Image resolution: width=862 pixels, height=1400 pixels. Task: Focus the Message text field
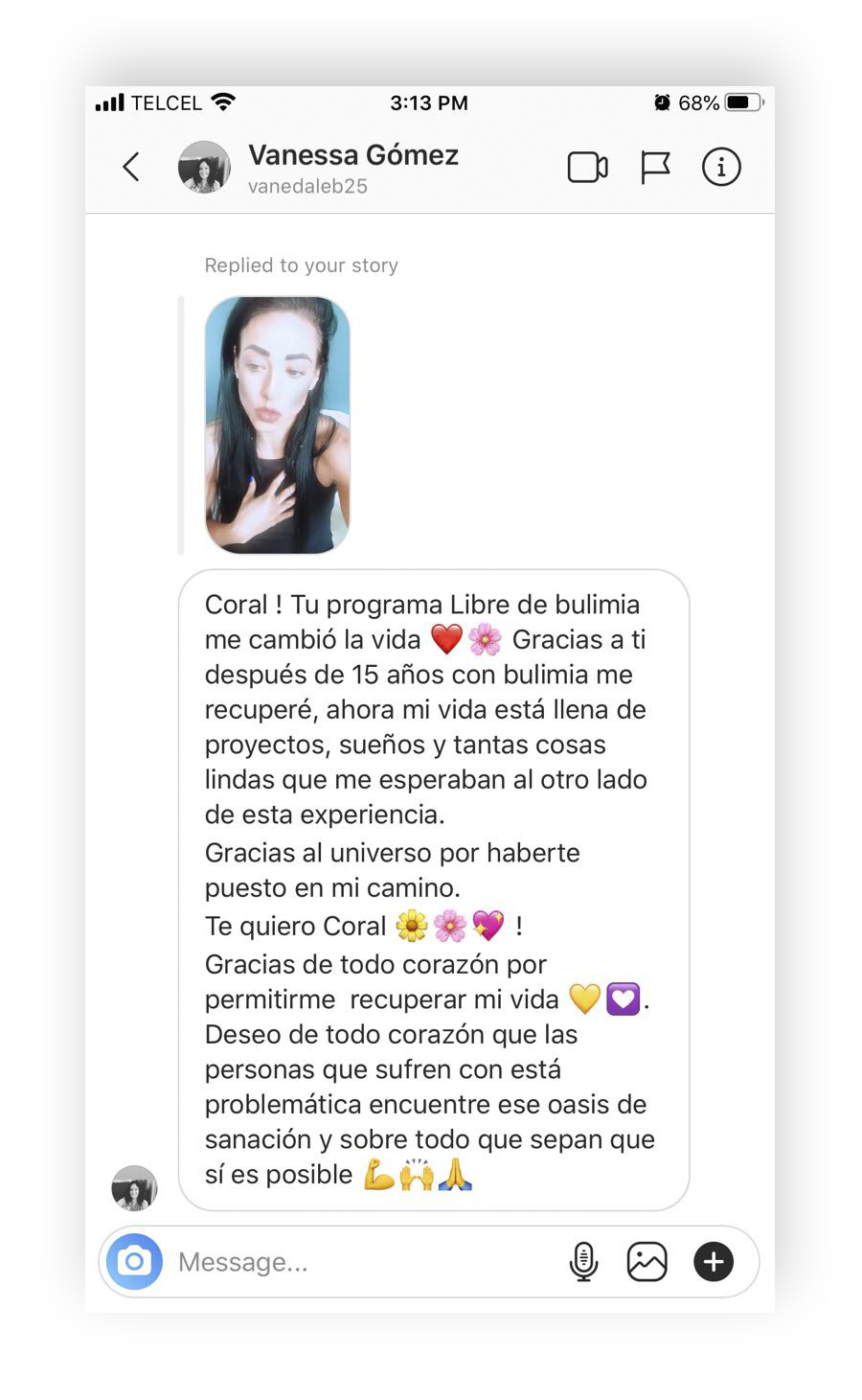(x=364, y=1262)
